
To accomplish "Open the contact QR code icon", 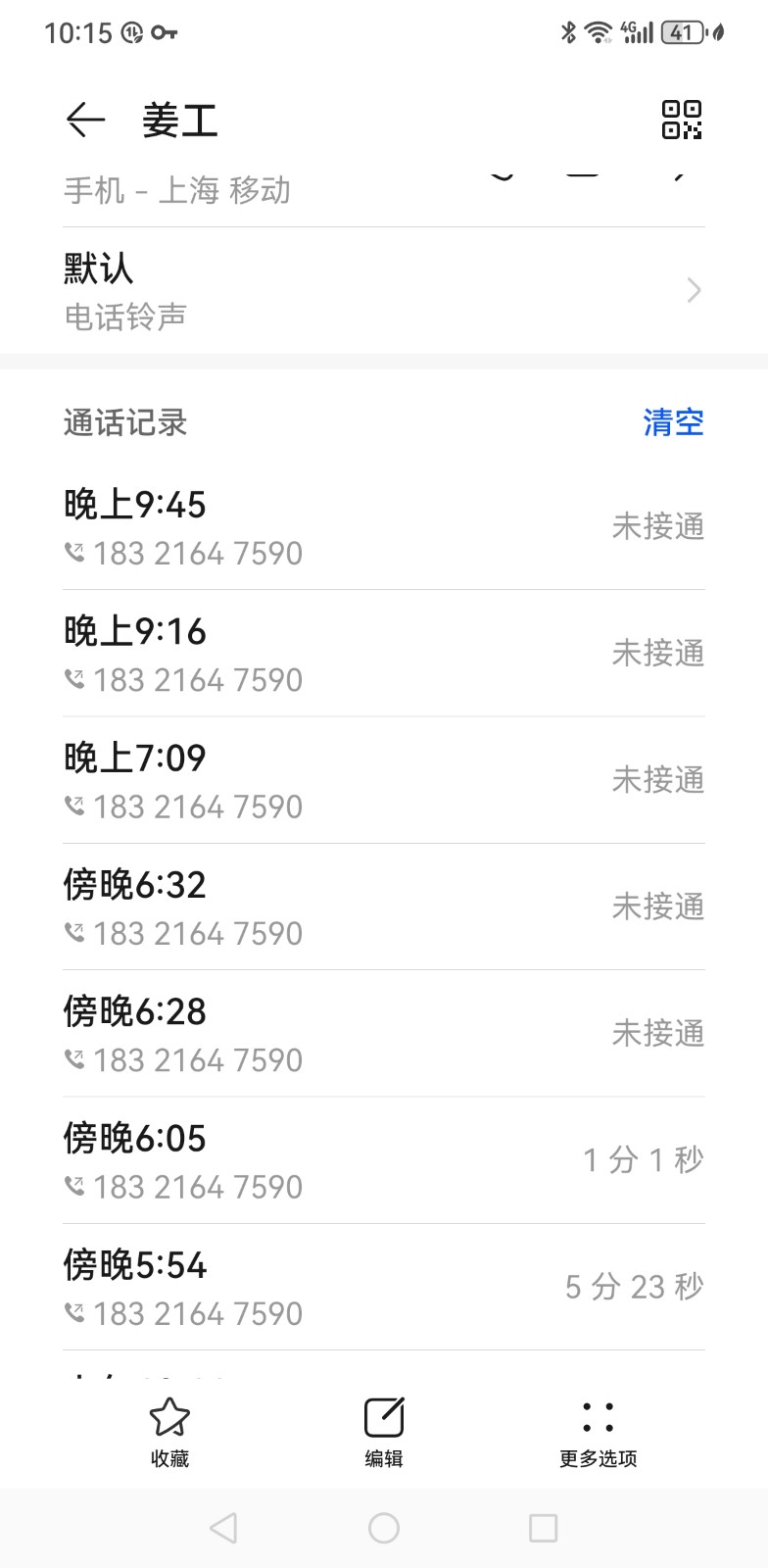I will (x=681, y=120).
